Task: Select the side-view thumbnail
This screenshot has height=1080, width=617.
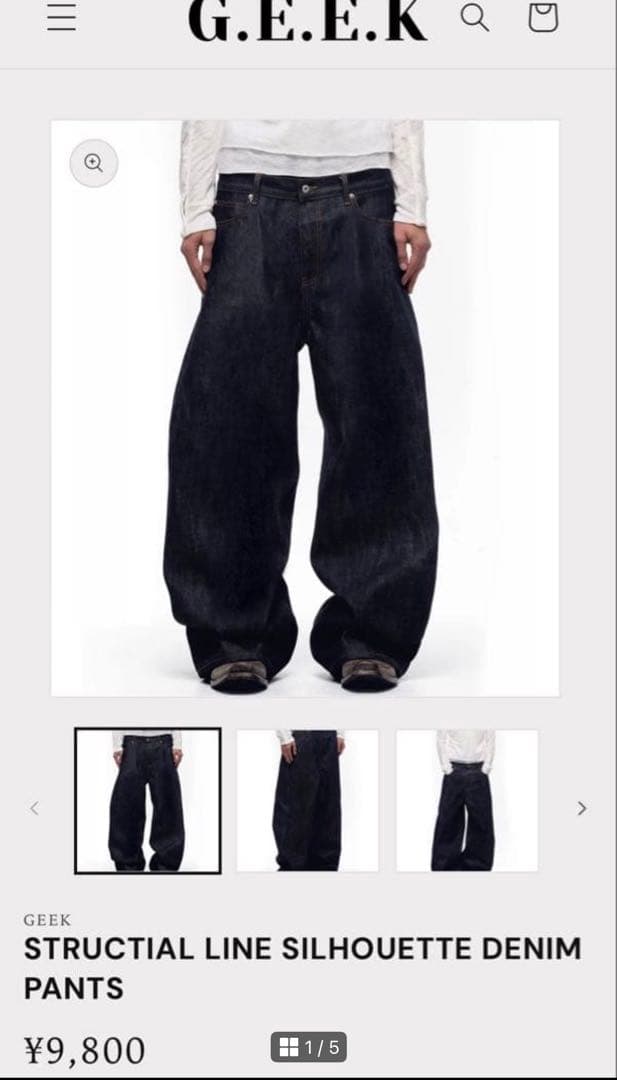Action: (x=307, y=800)
